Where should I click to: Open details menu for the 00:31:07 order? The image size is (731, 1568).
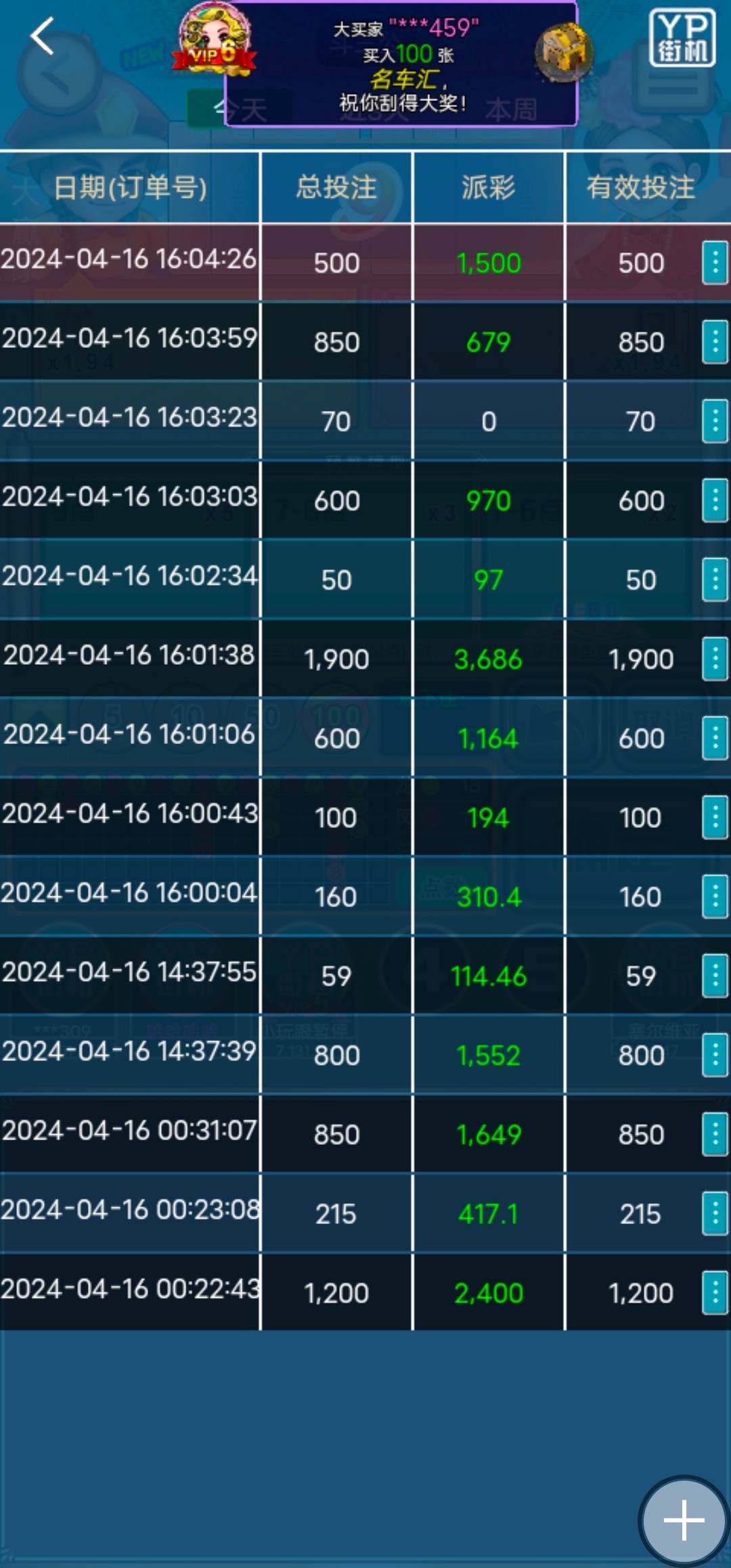(715, 1133)
